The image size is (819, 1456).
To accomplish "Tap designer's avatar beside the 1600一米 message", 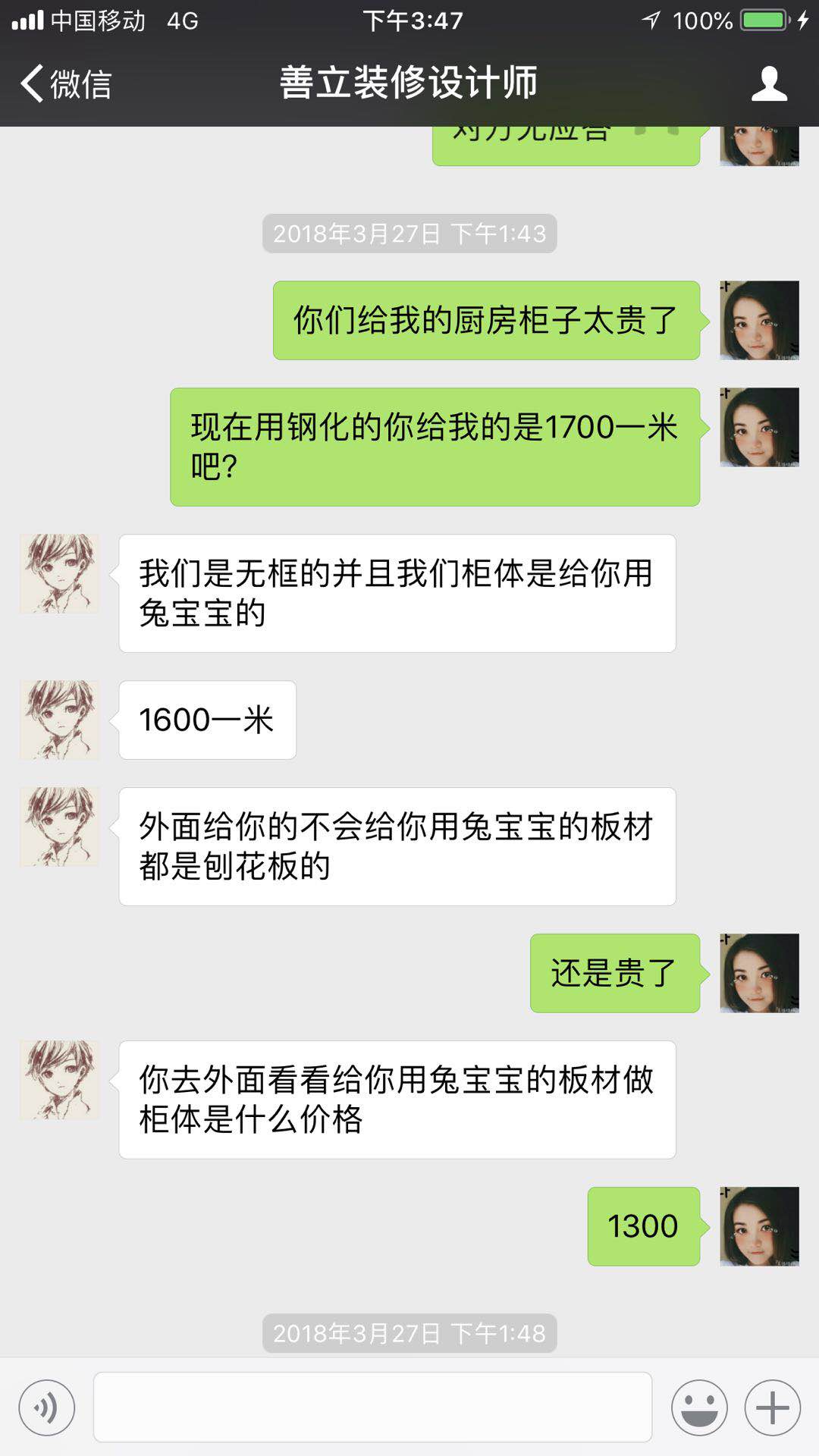I will pos(59,720).
